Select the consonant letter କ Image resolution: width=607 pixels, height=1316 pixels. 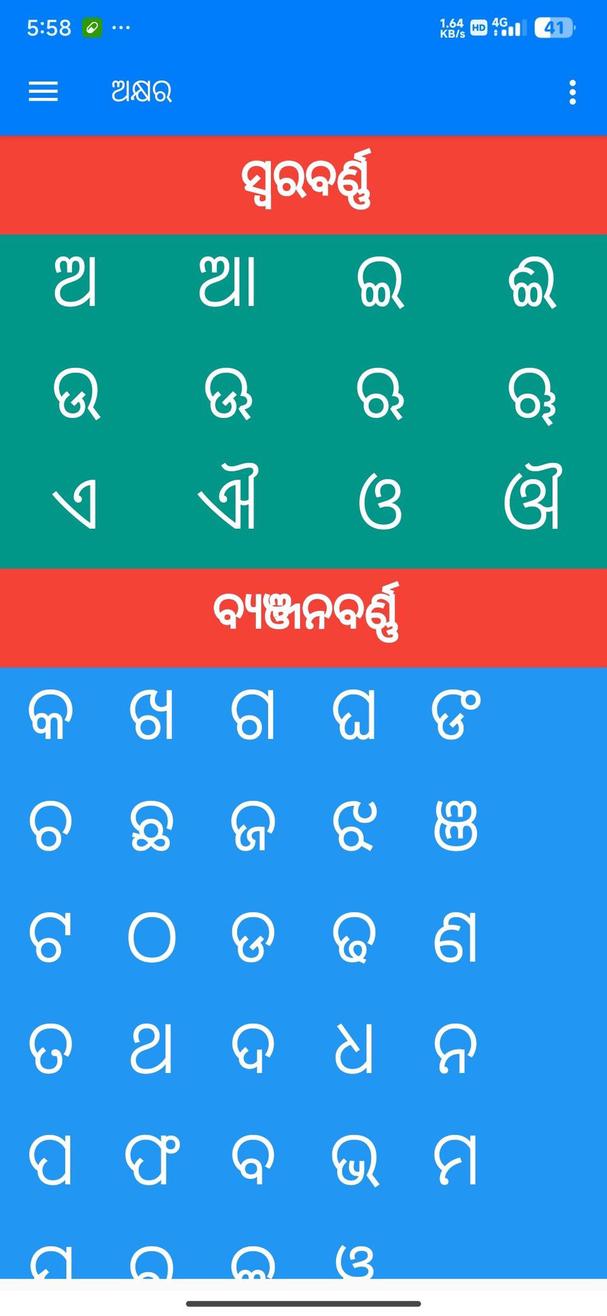[x=50, y=716]
